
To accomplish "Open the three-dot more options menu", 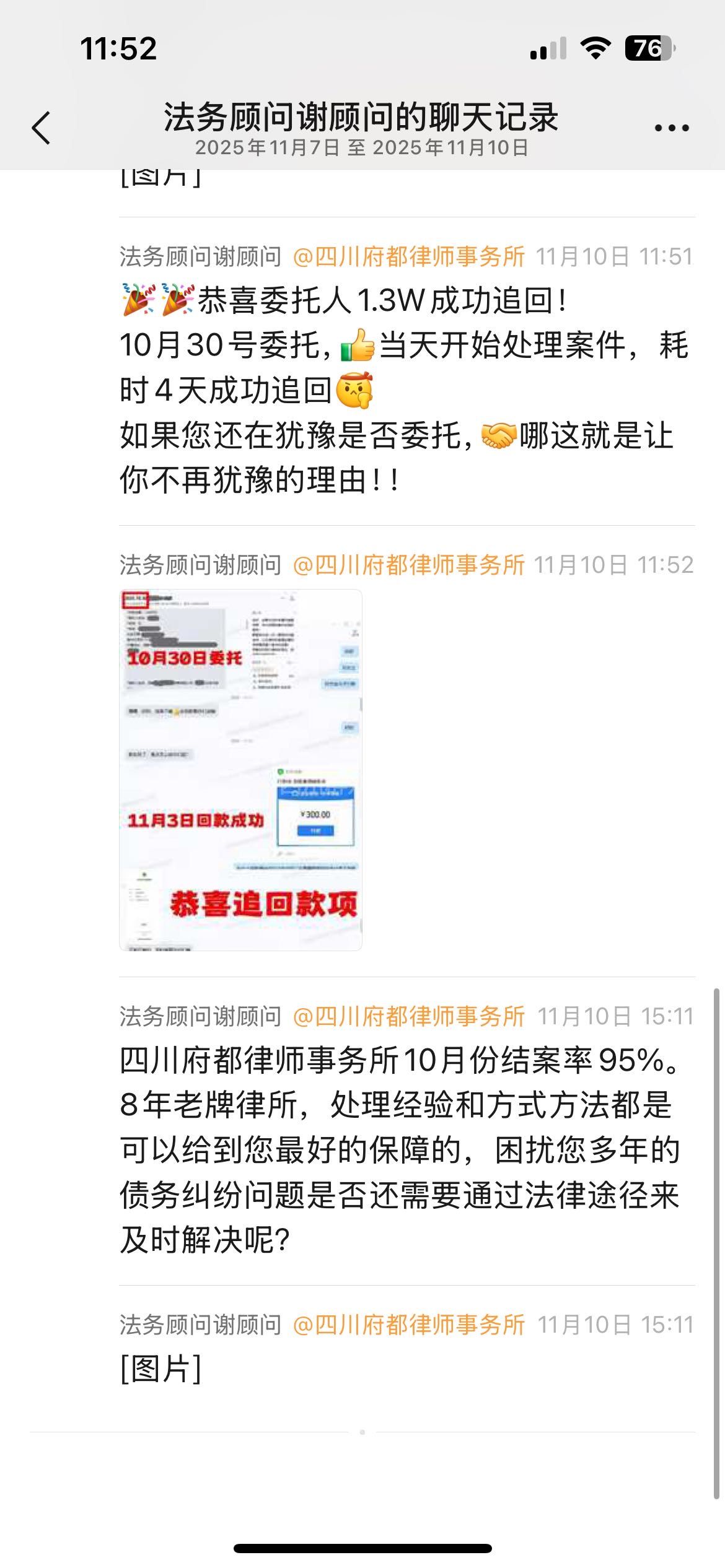I will pos(672,128).
